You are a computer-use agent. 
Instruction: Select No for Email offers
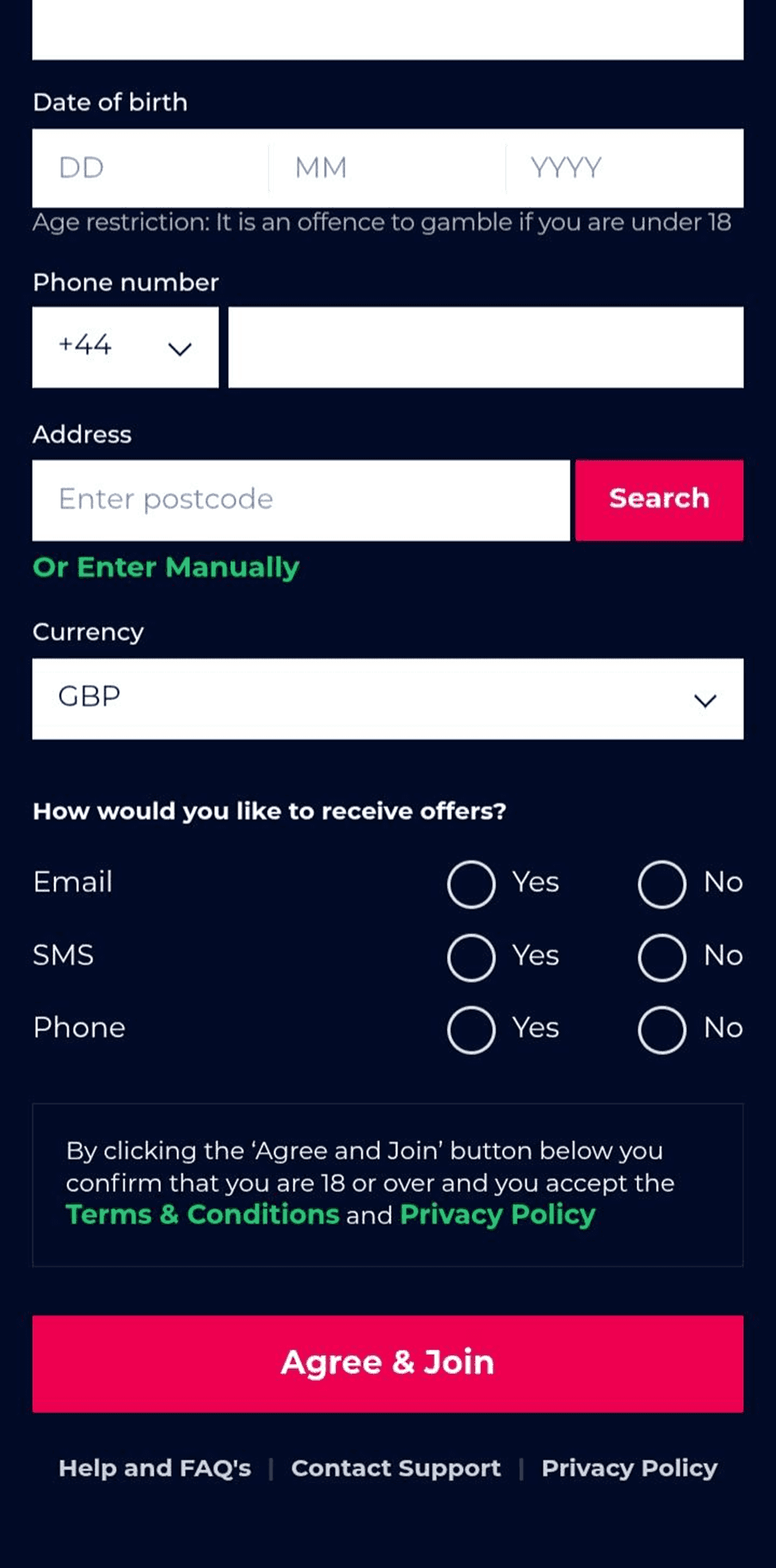[x=662, y=884]
